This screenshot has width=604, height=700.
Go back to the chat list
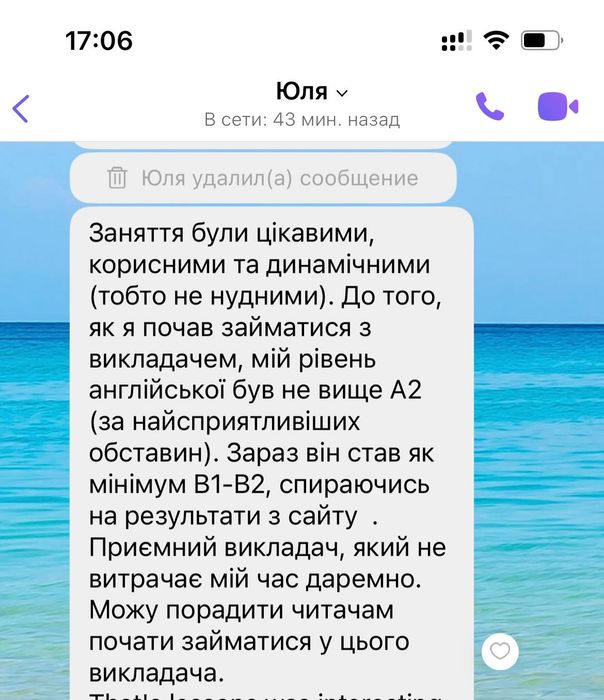coord(22,107)
